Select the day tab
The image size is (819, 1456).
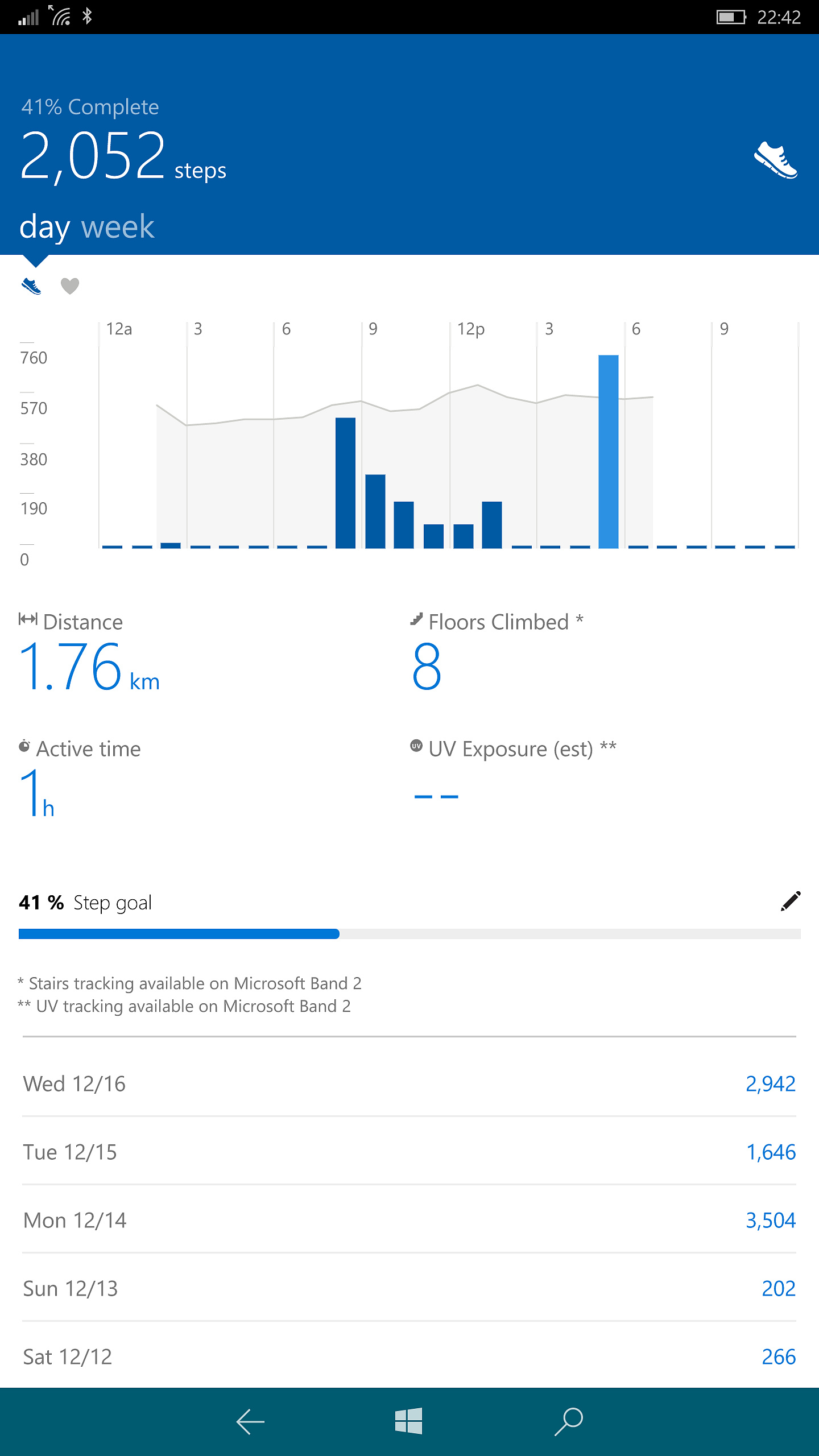[x=44, y=228]
